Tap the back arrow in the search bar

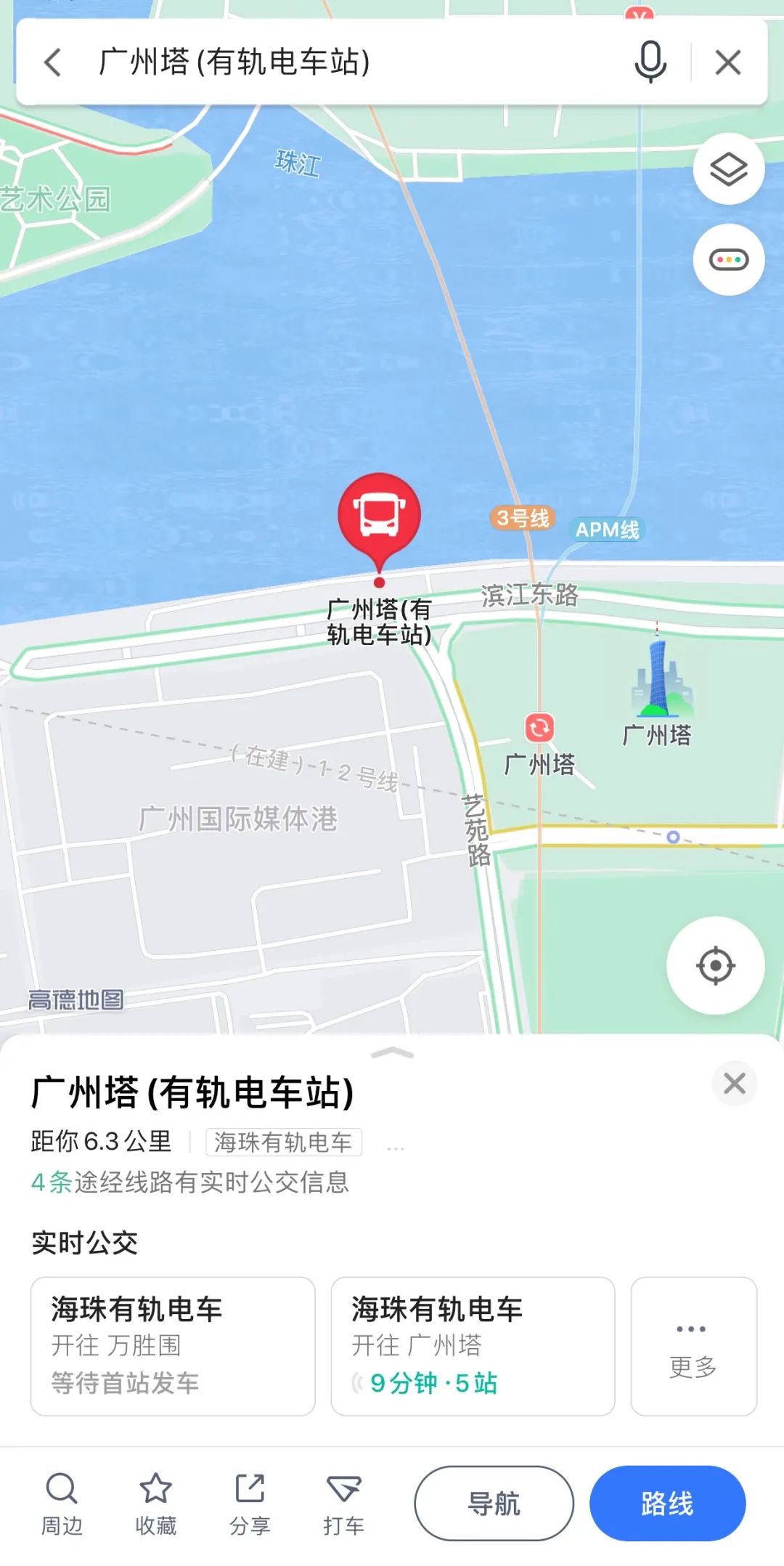(x=52, y=64)
